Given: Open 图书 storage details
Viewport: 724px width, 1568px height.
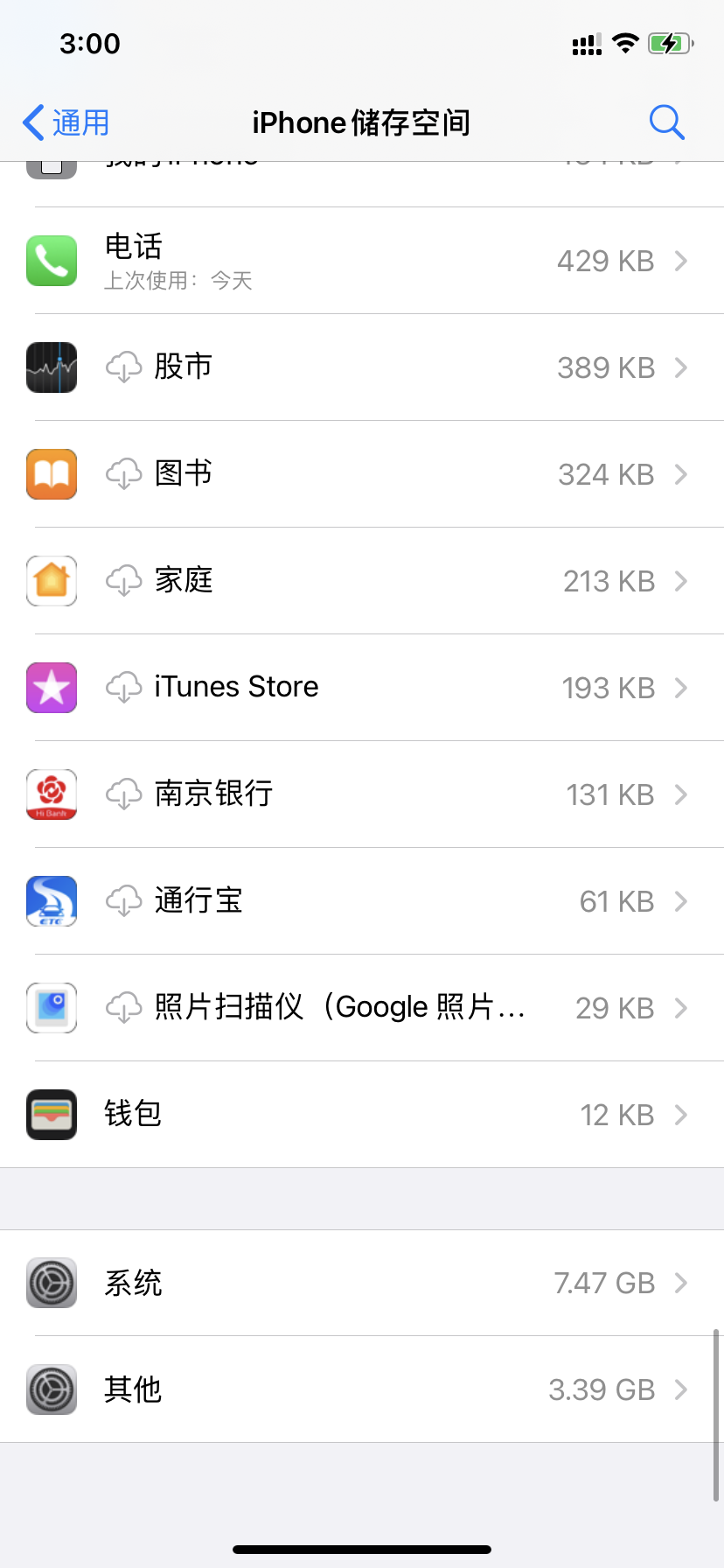Looking at the screenshot, I should click(362, 474).
